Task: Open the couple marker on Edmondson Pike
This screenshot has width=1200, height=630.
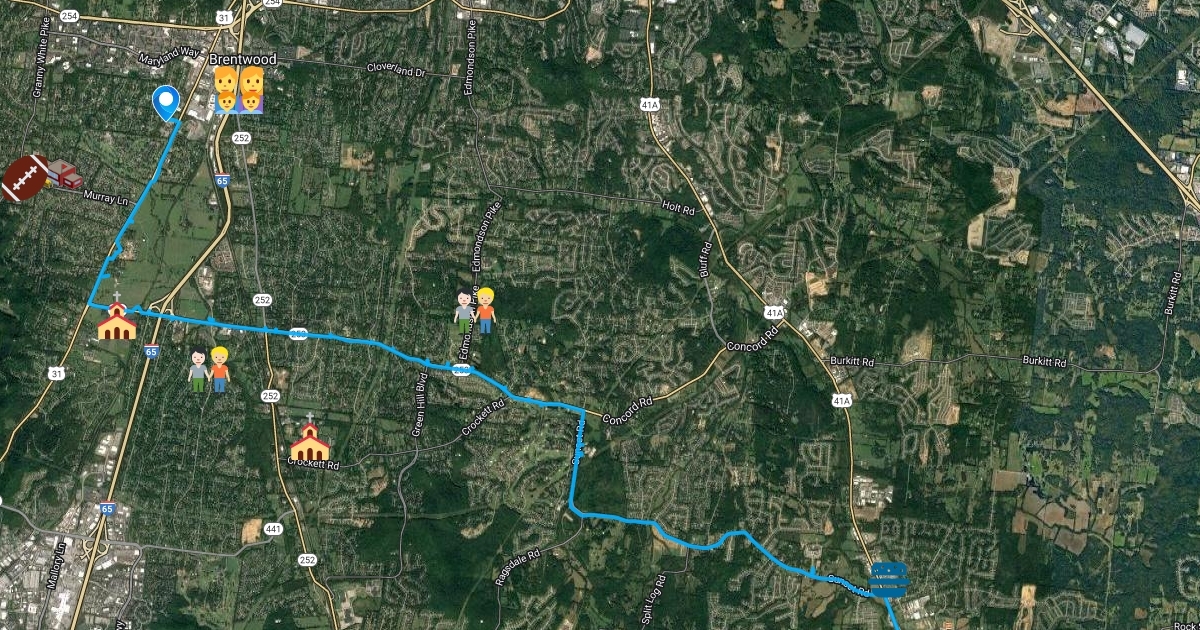Action: pyautogui.click(x=474, y=310)
